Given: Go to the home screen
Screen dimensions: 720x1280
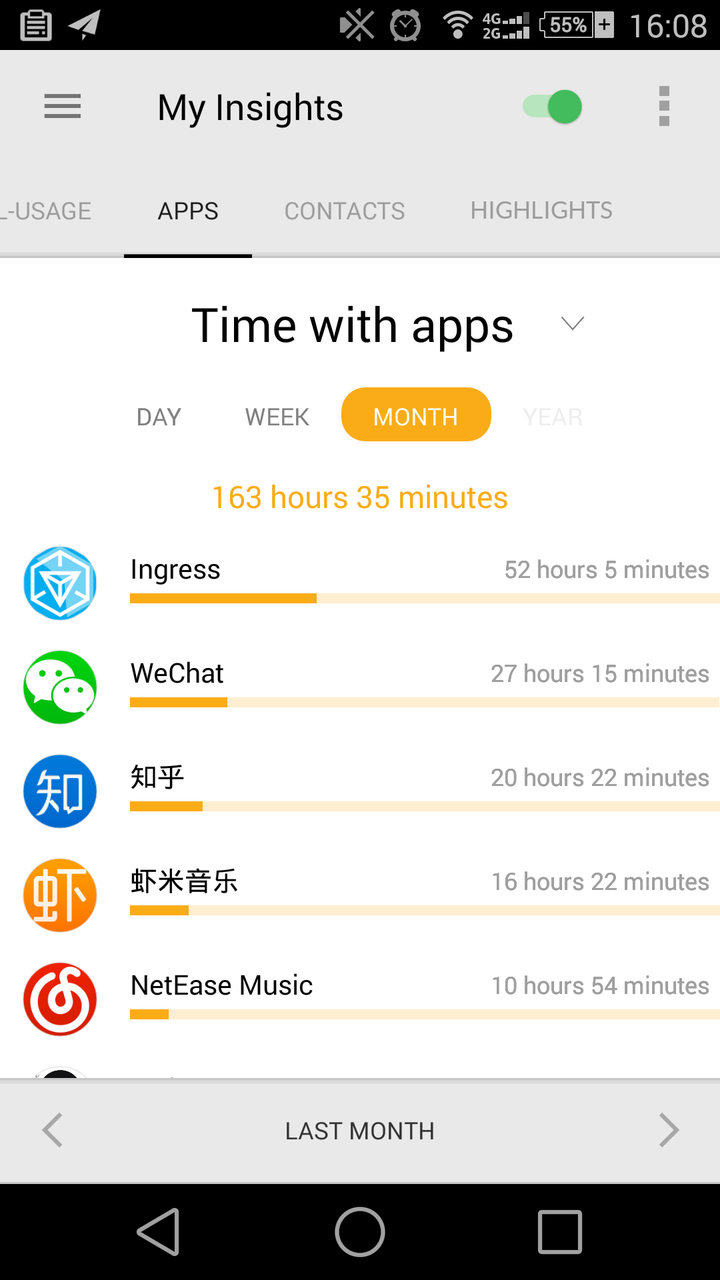Looking at the screenshot, I should (360, 1231).
